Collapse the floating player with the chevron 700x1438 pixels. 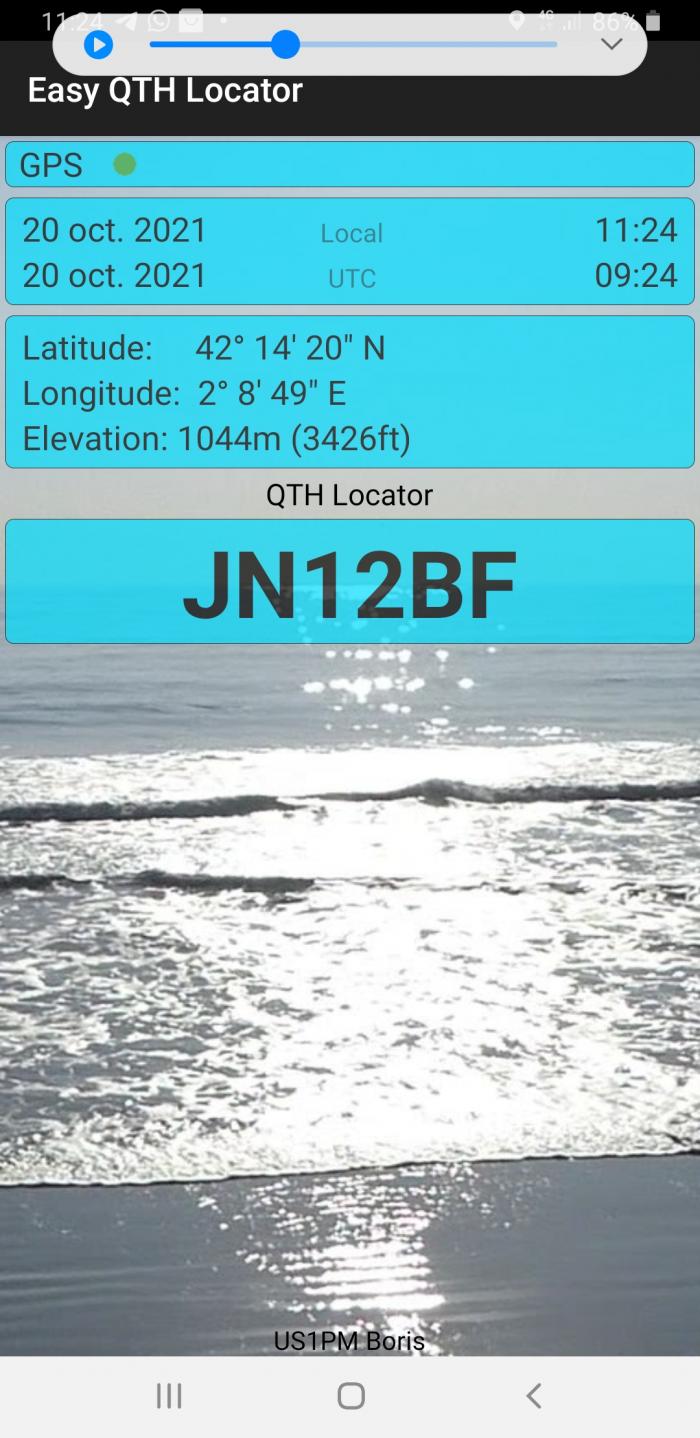(x=612, y=44)
